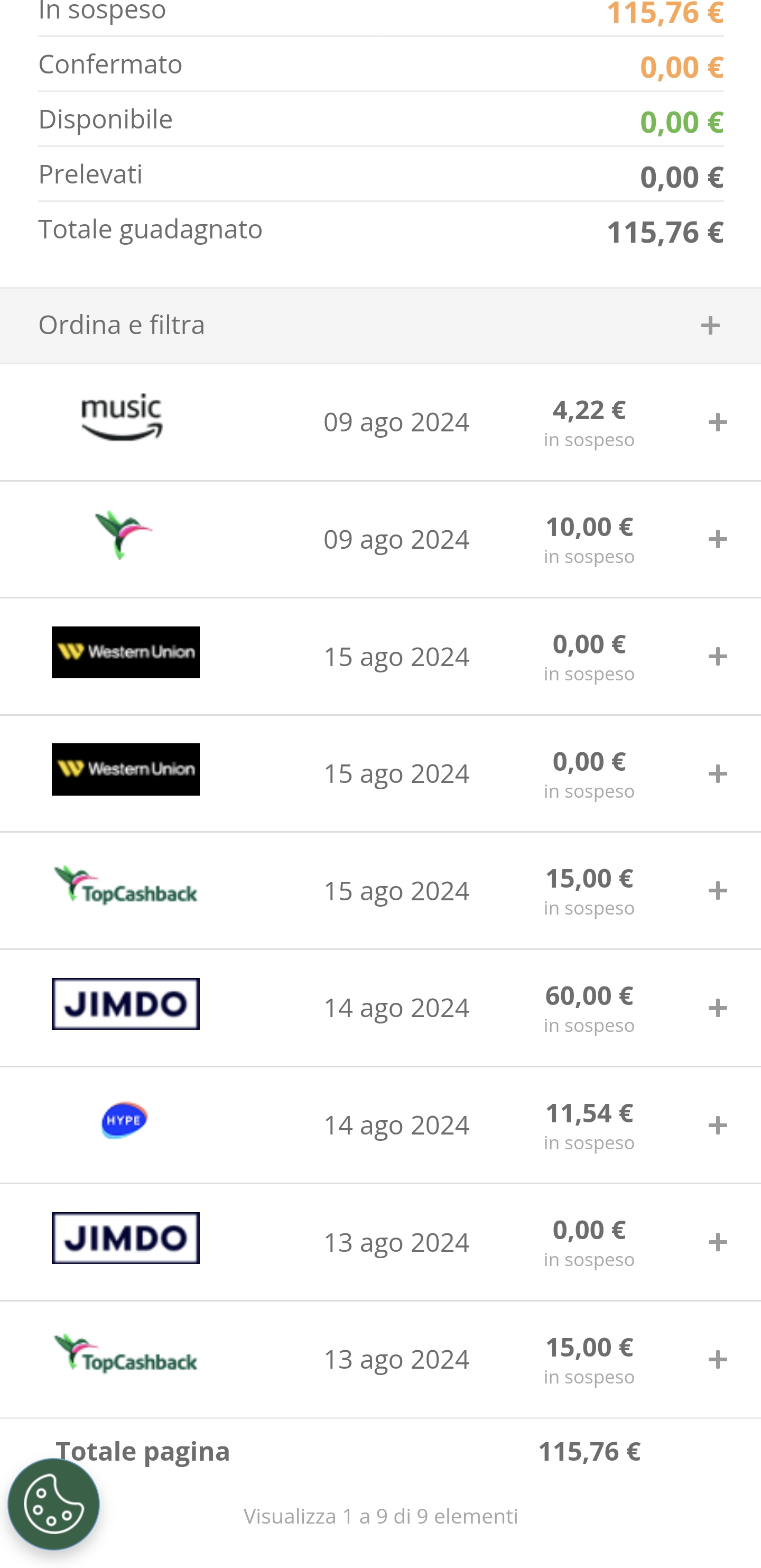Image resolution: width=761 pixels, height=1568 pixels.
Task: Expand the hummingbird logo 10,00 € transaction
Action: coord(717,539)
